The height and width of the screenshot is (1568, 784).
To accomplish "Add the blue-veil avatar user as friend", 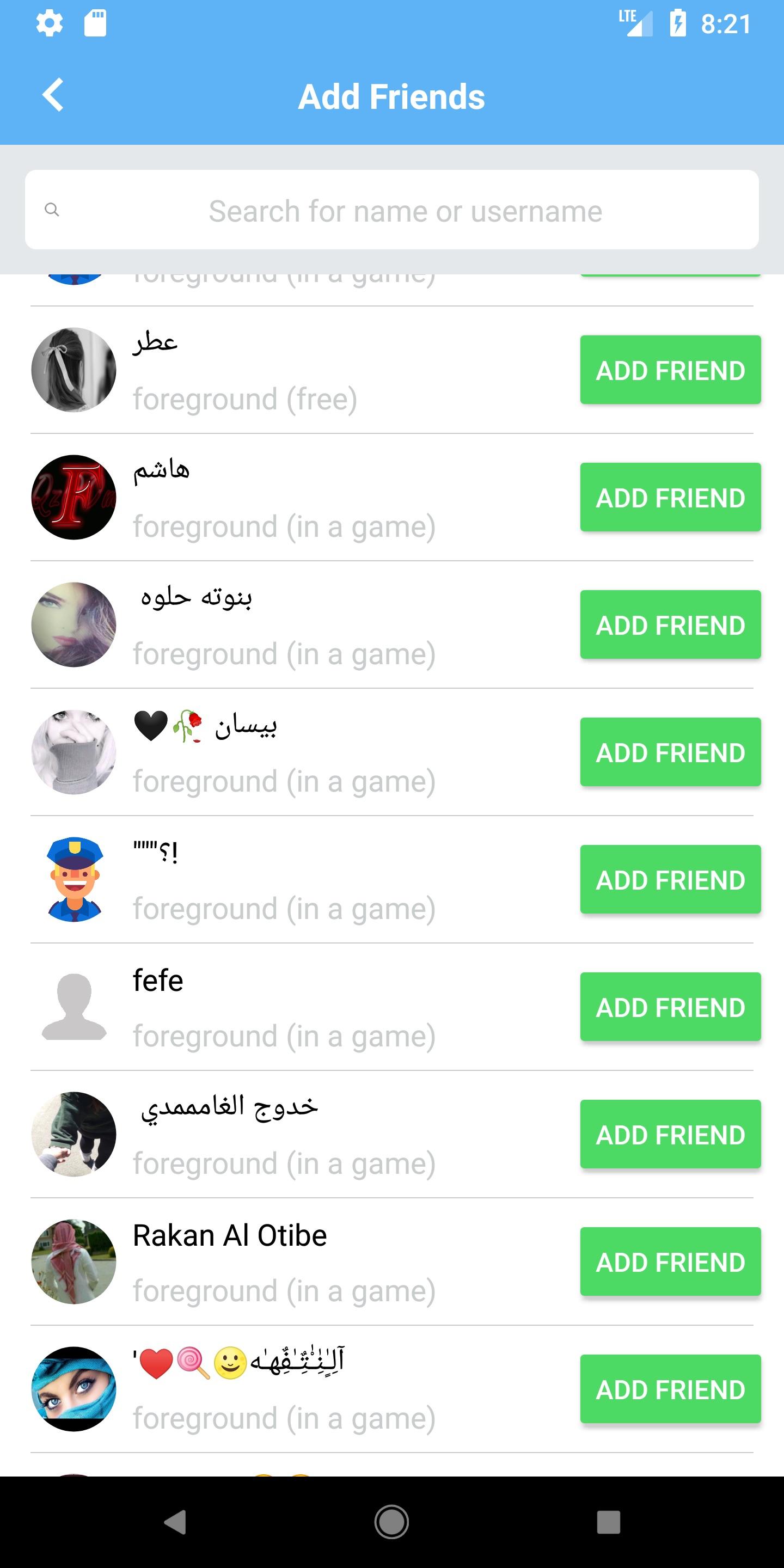I will (x=670, y=1389).
